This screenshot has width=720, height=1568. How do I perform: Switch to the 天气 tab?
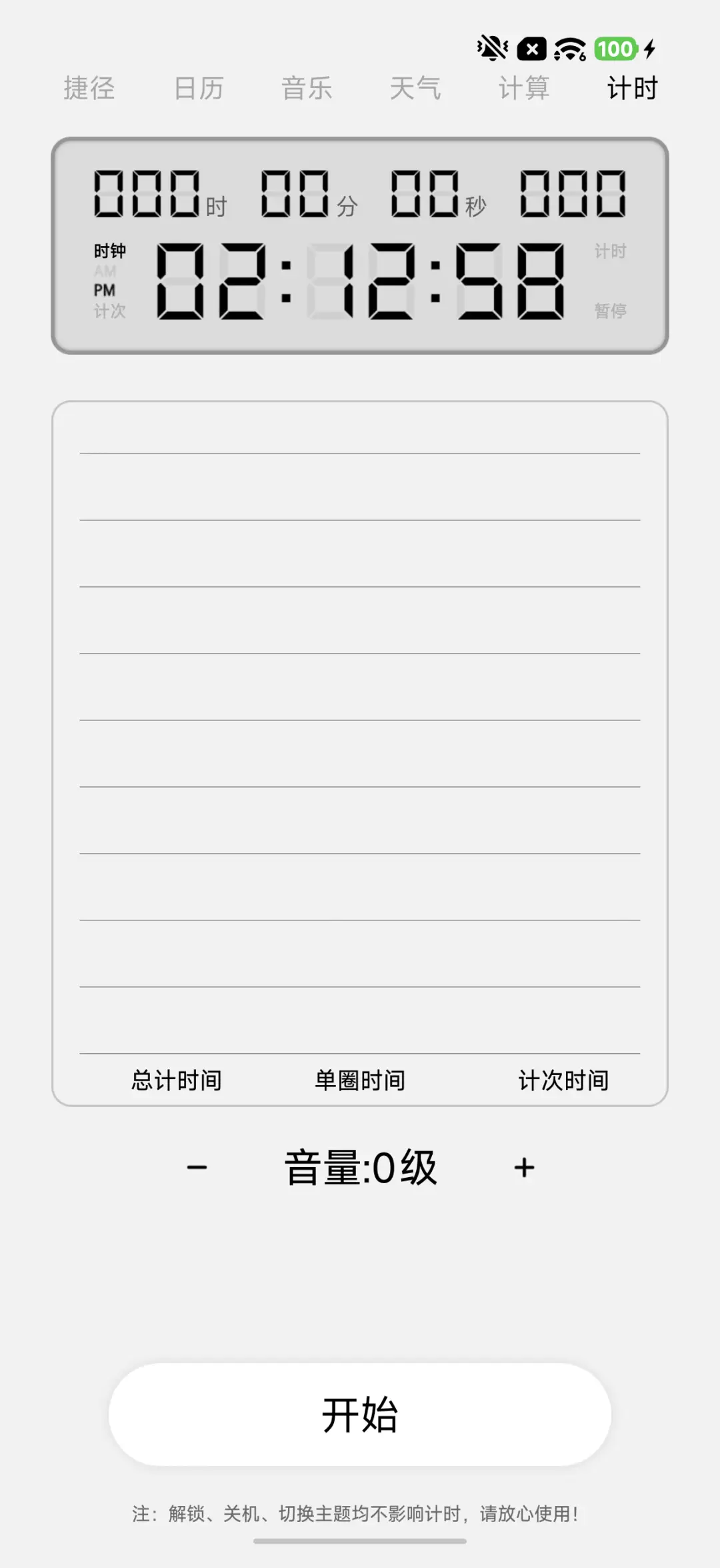tap(416, 87)
